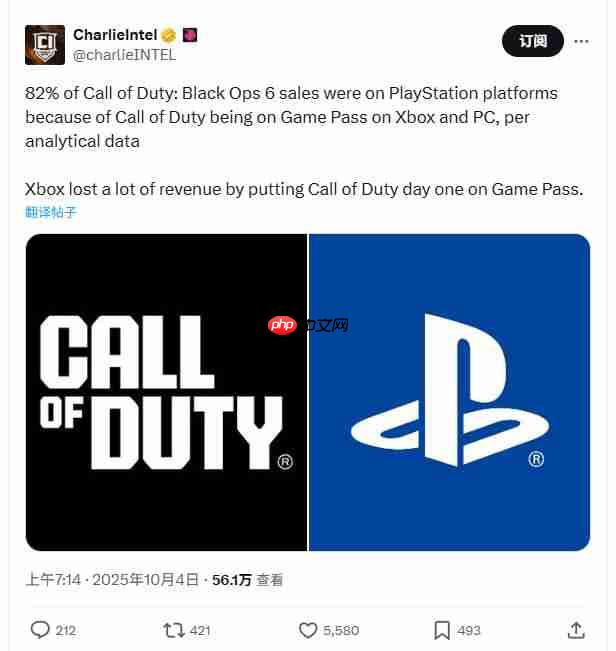The image size is (616, 651).
Task: Open the @charlieINTEL handle link
Action: 125,55
